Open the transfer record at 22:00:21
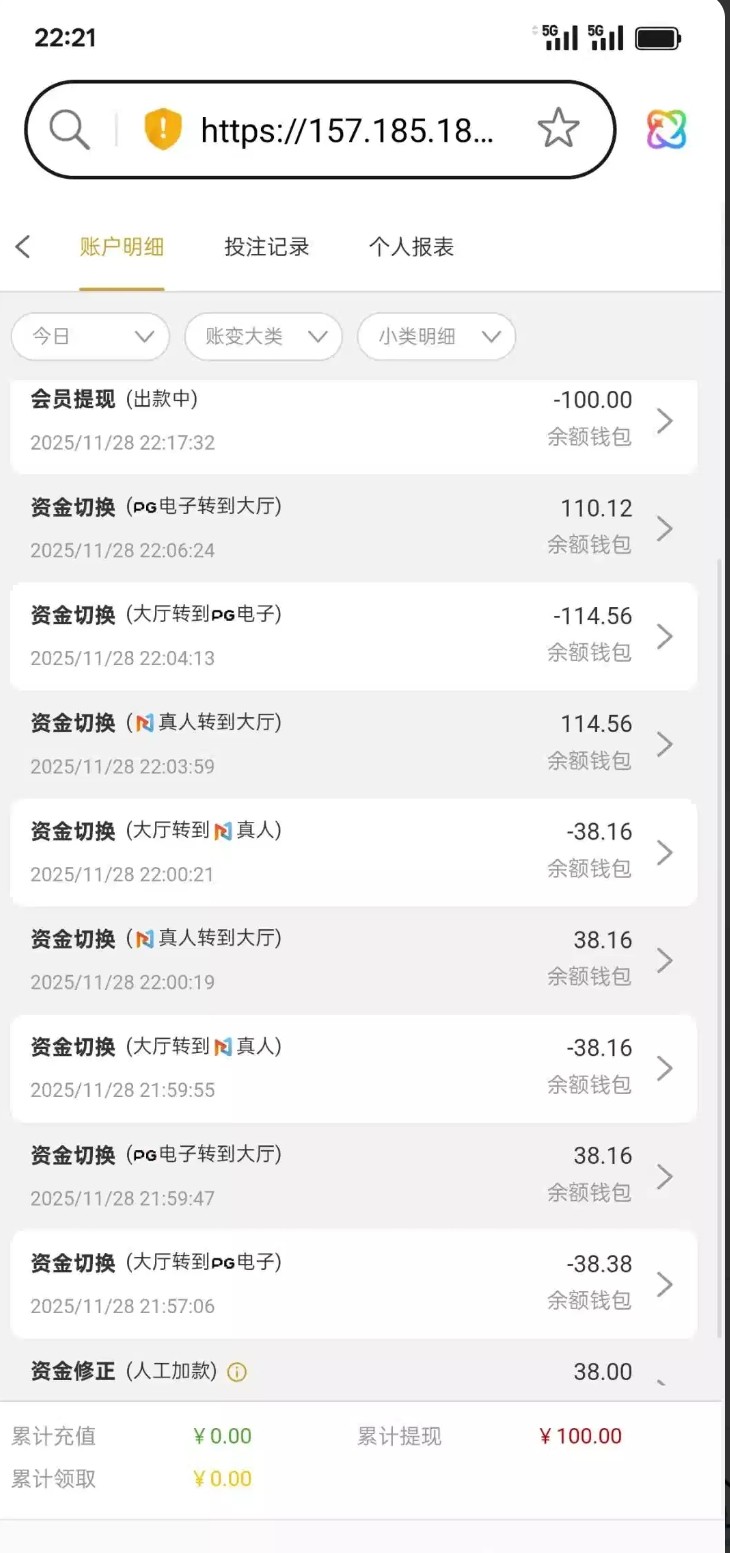730x1553 pixels. point(353,852)
